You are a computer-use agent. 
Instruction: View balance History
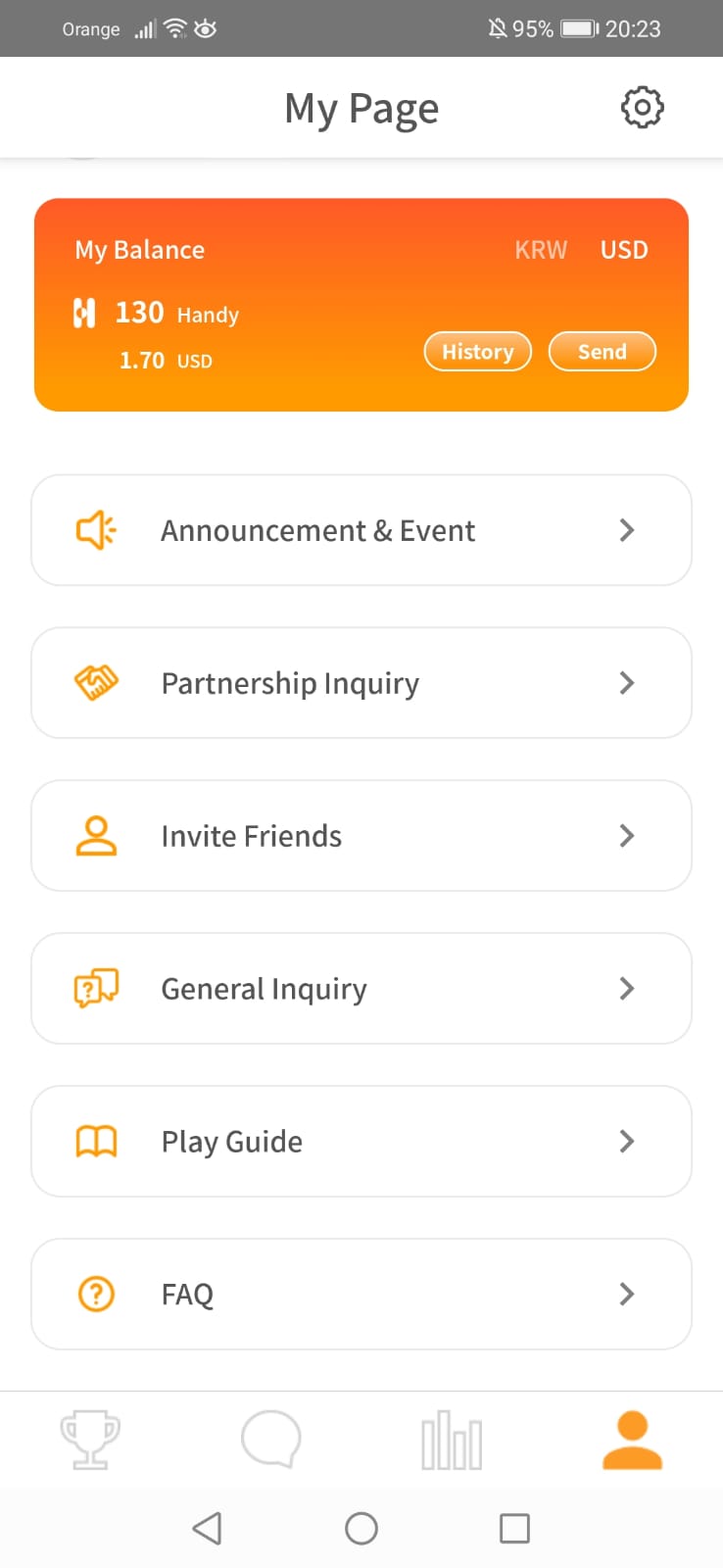tap(478, 352)
